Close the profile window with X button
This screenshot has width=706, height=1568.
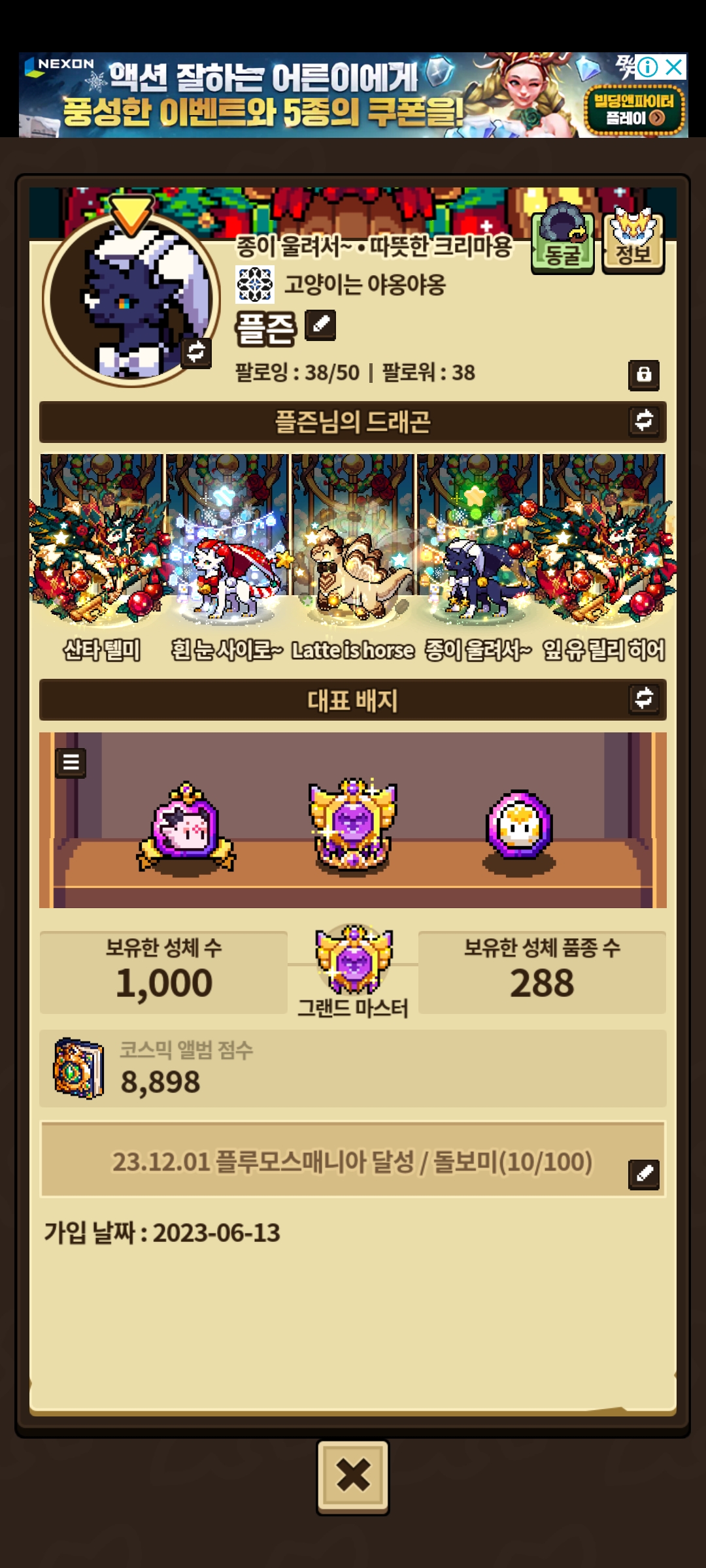(x=353, y=1477)
